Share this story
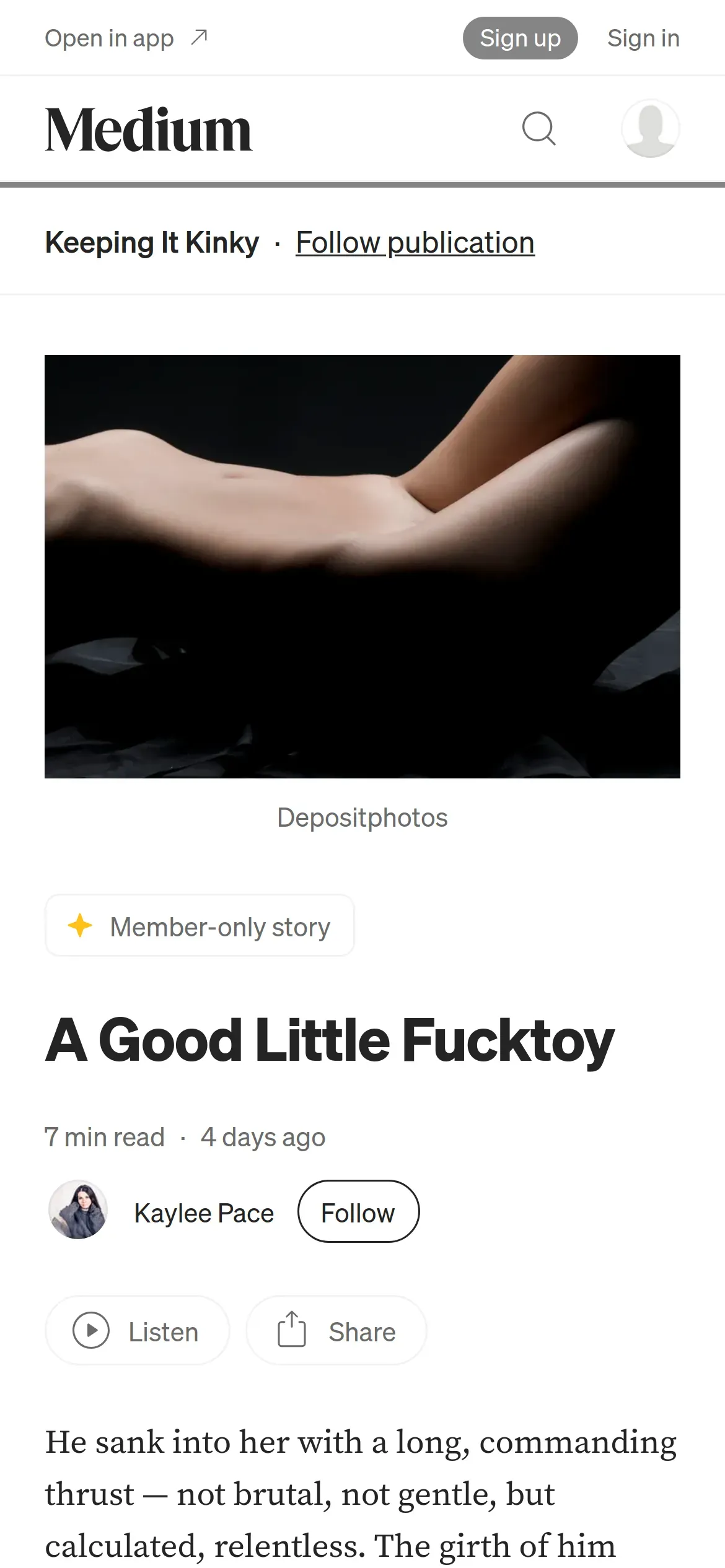The width and height of the screenshot is (725, 1568). (x=336, y=1330)
